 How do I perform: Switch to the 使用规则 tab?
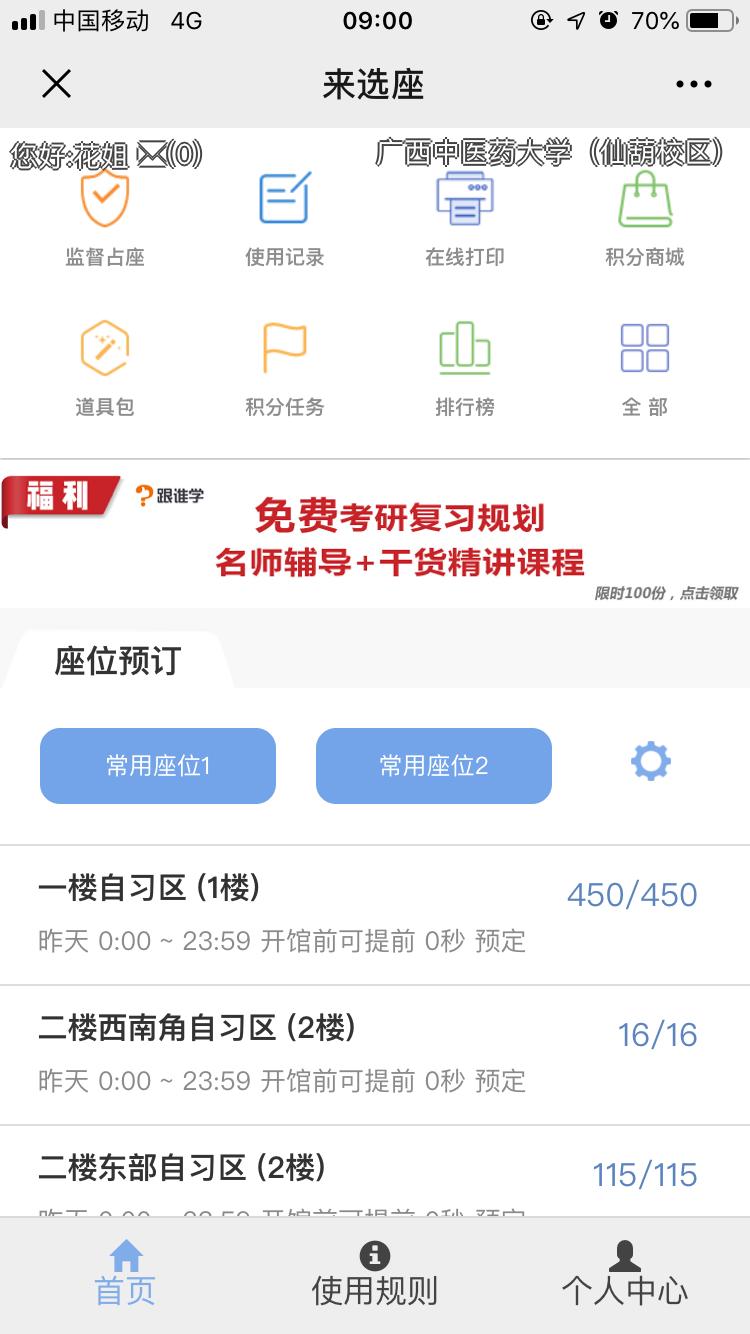coord(375,1274)
